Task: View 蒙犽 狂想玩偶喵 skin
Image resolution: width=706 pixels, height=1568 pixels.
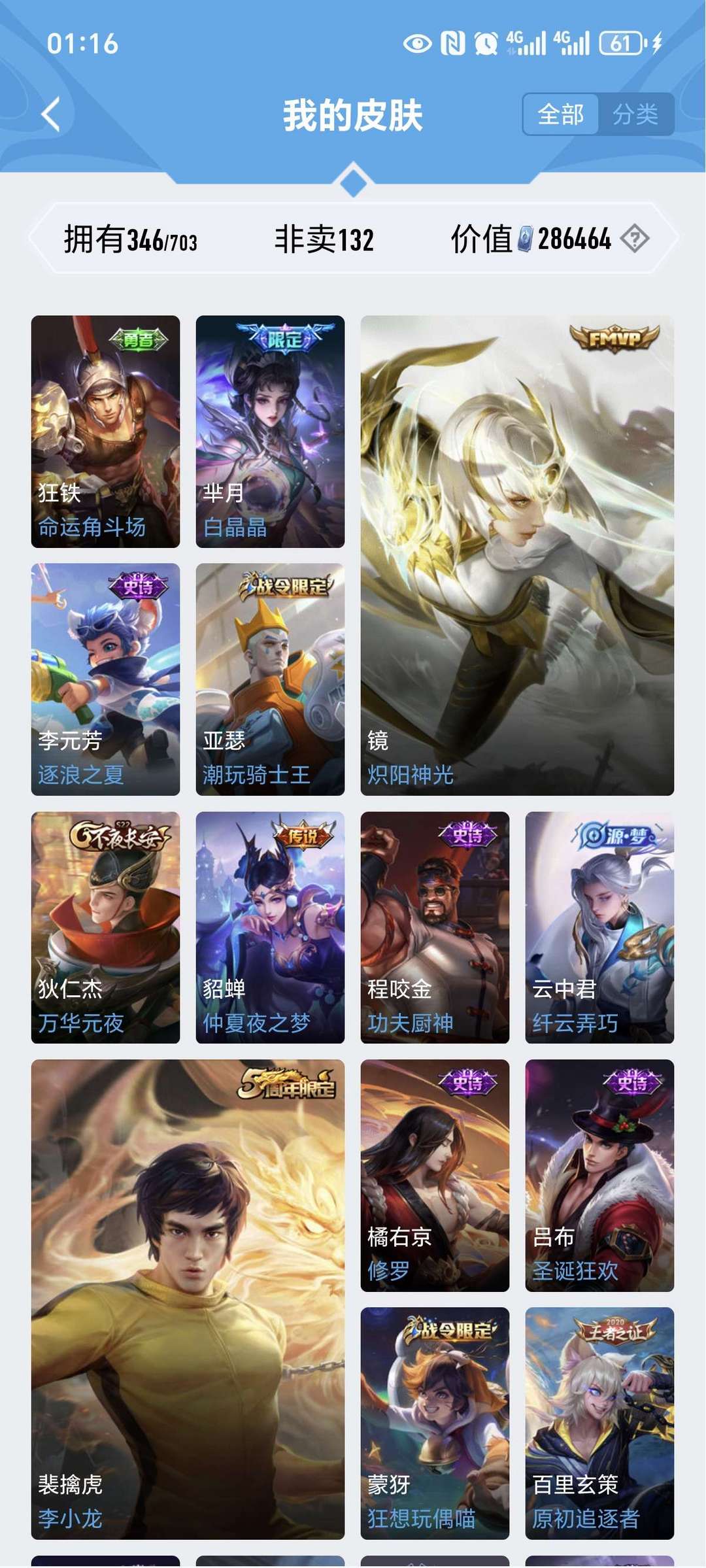Action: 435,1423
